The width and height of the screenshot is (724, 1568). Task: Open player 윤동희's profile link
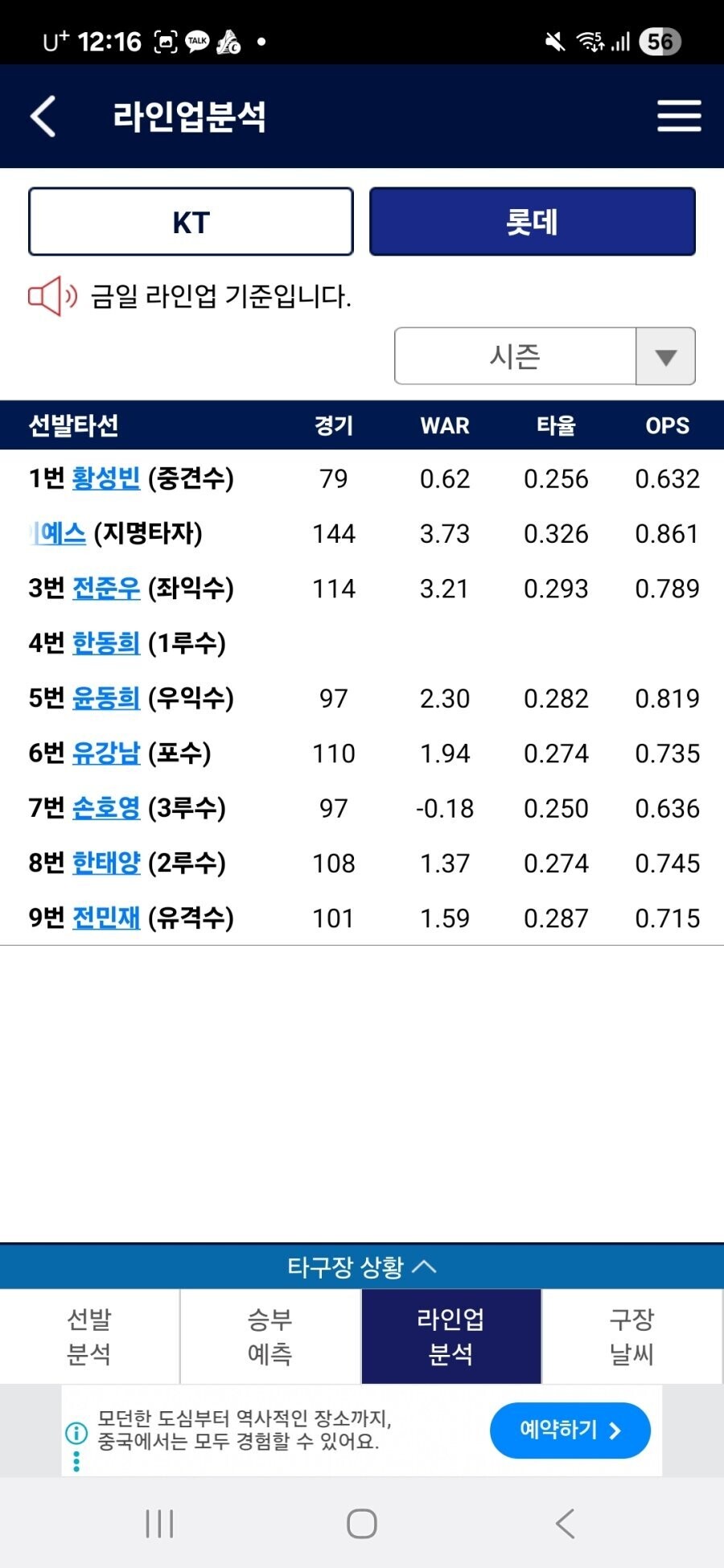click(x=106, y=698)
